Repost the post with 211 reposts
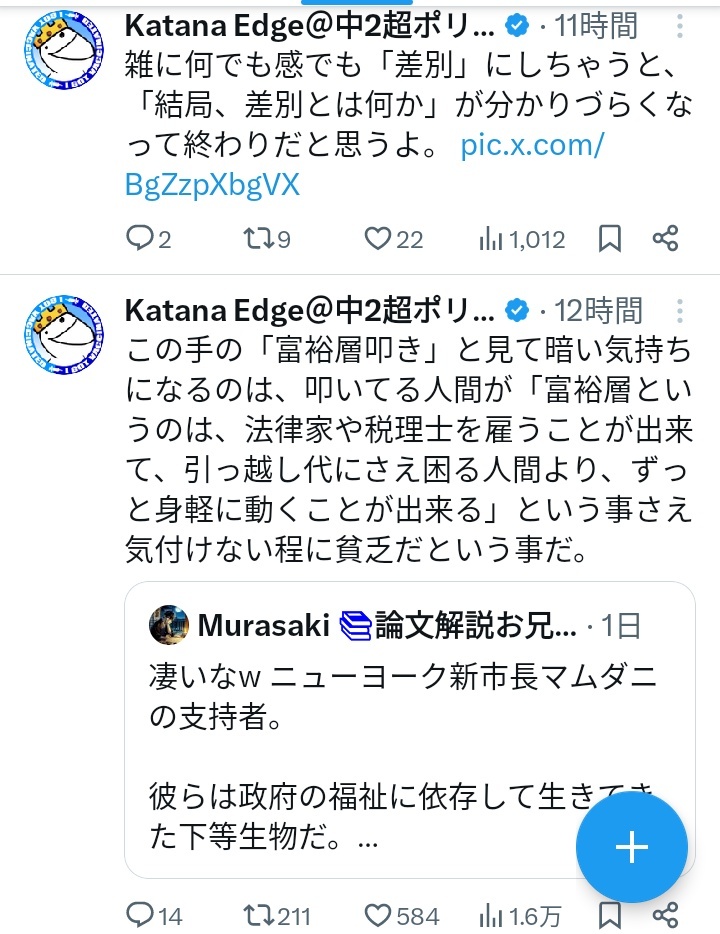 277,916
